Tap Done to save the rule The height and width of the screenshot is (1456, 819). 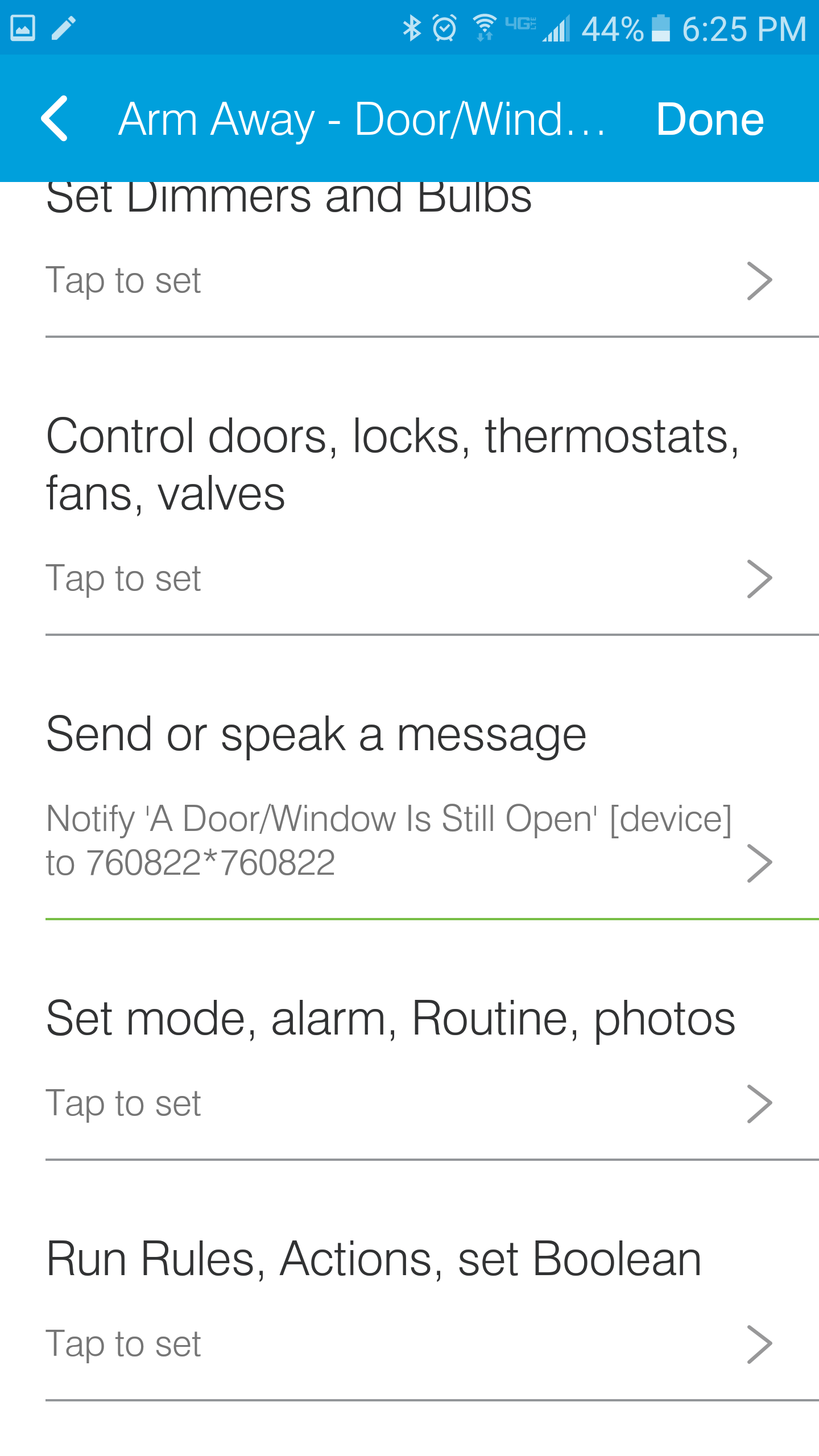(710, 119)
